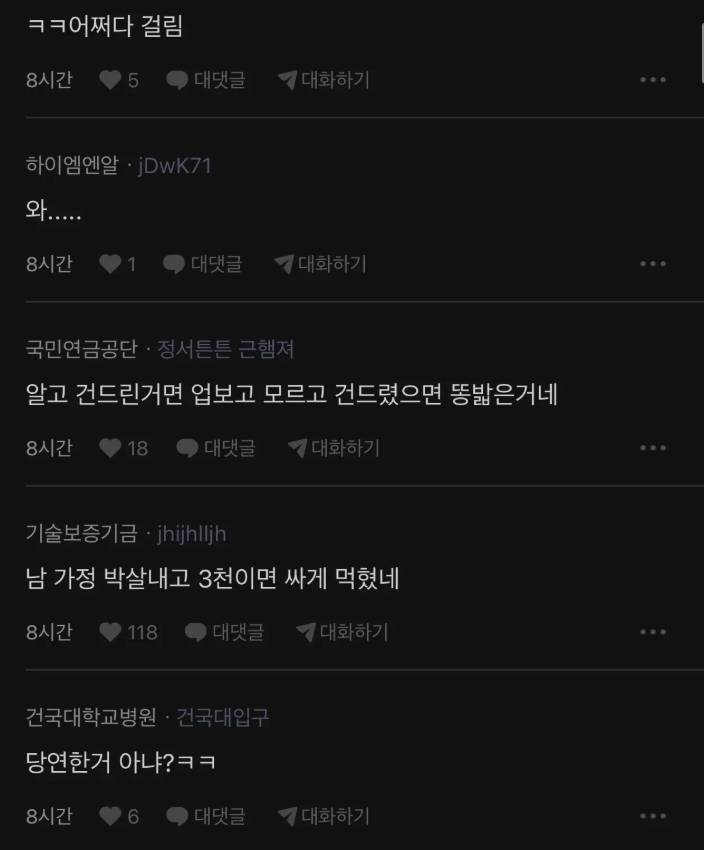Reply to jhijhlljh's comment
Screen dimensions: 704x850
225,632
